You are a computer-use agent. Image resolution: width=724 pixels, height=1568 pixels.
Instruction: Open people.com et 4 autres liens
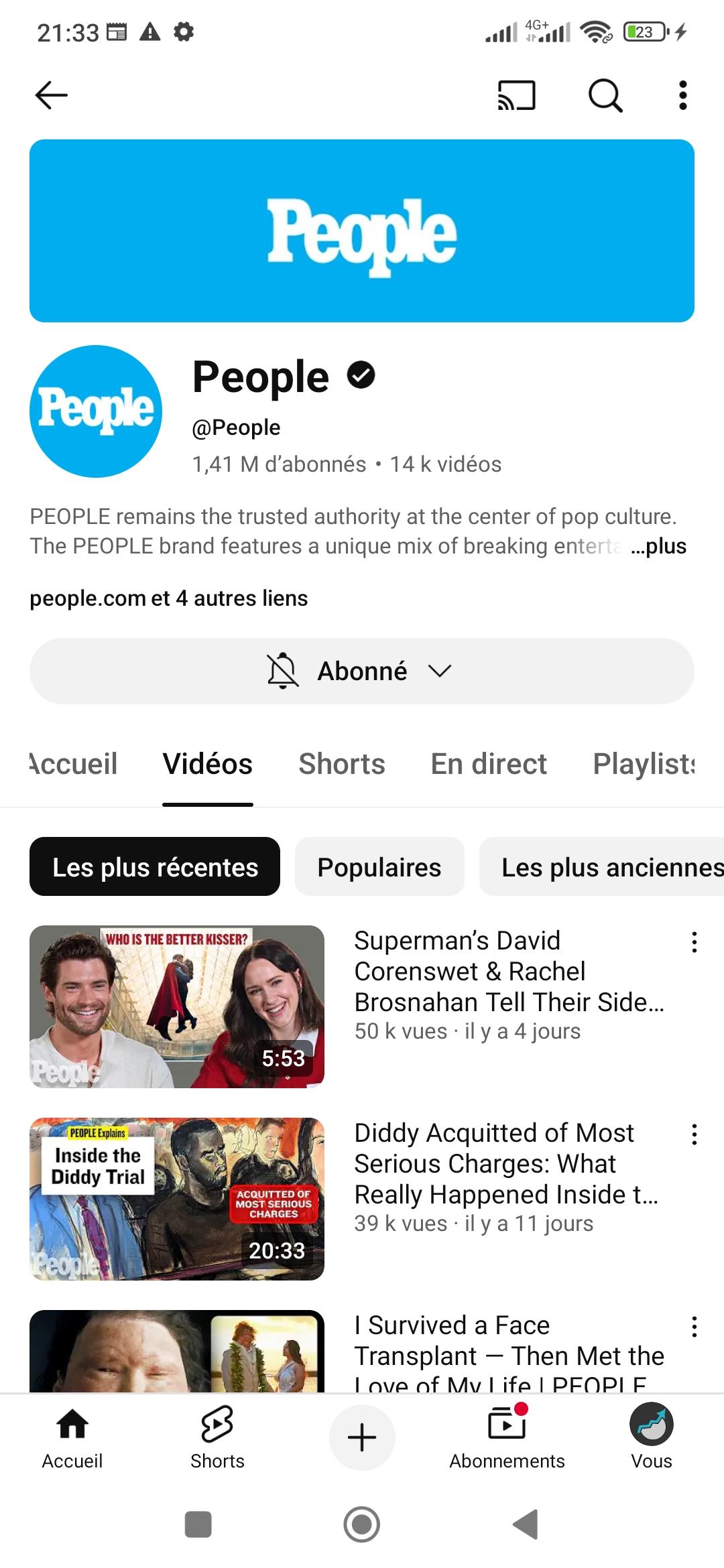coord(169,598)
